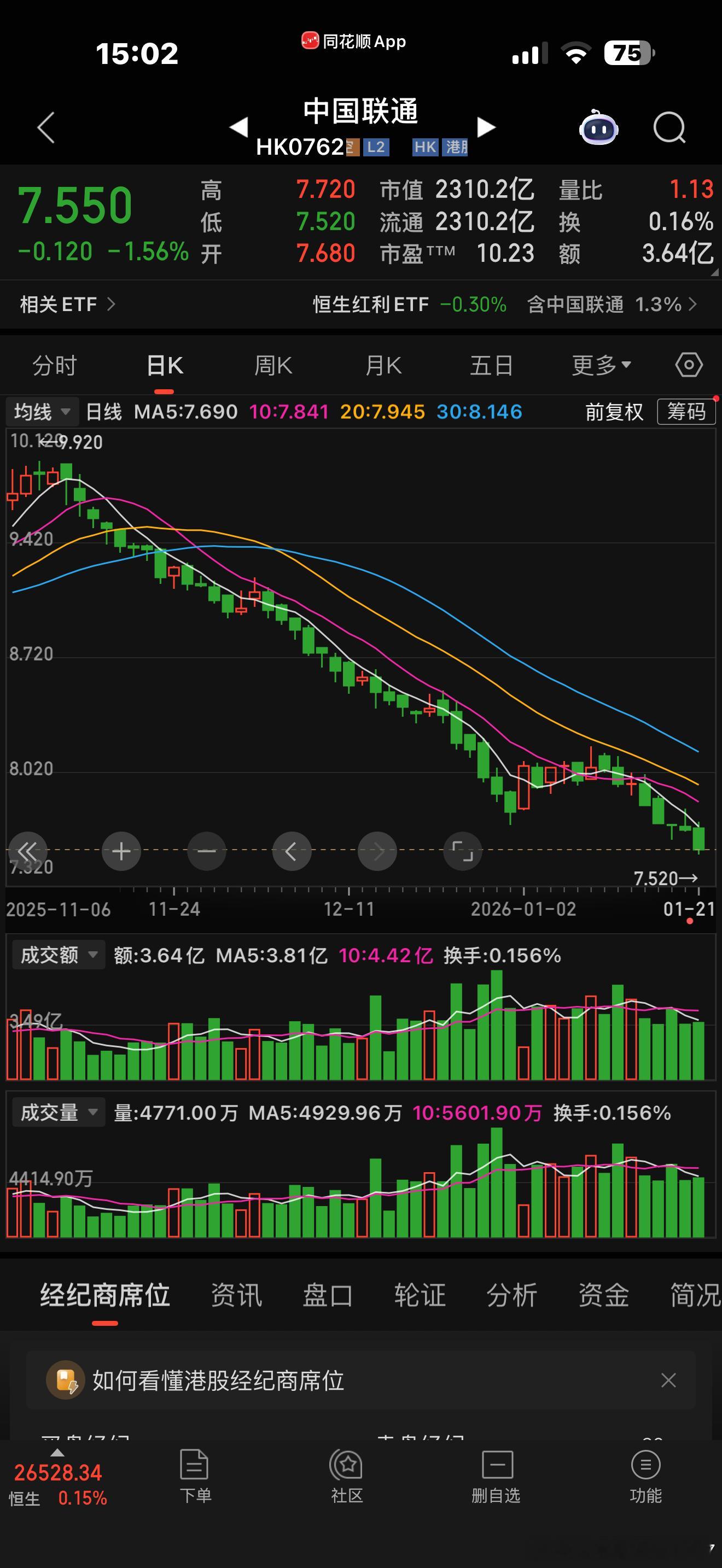Tap the search magnifier icon
This screenshot has height=1568, width=722.
(668, 127)
